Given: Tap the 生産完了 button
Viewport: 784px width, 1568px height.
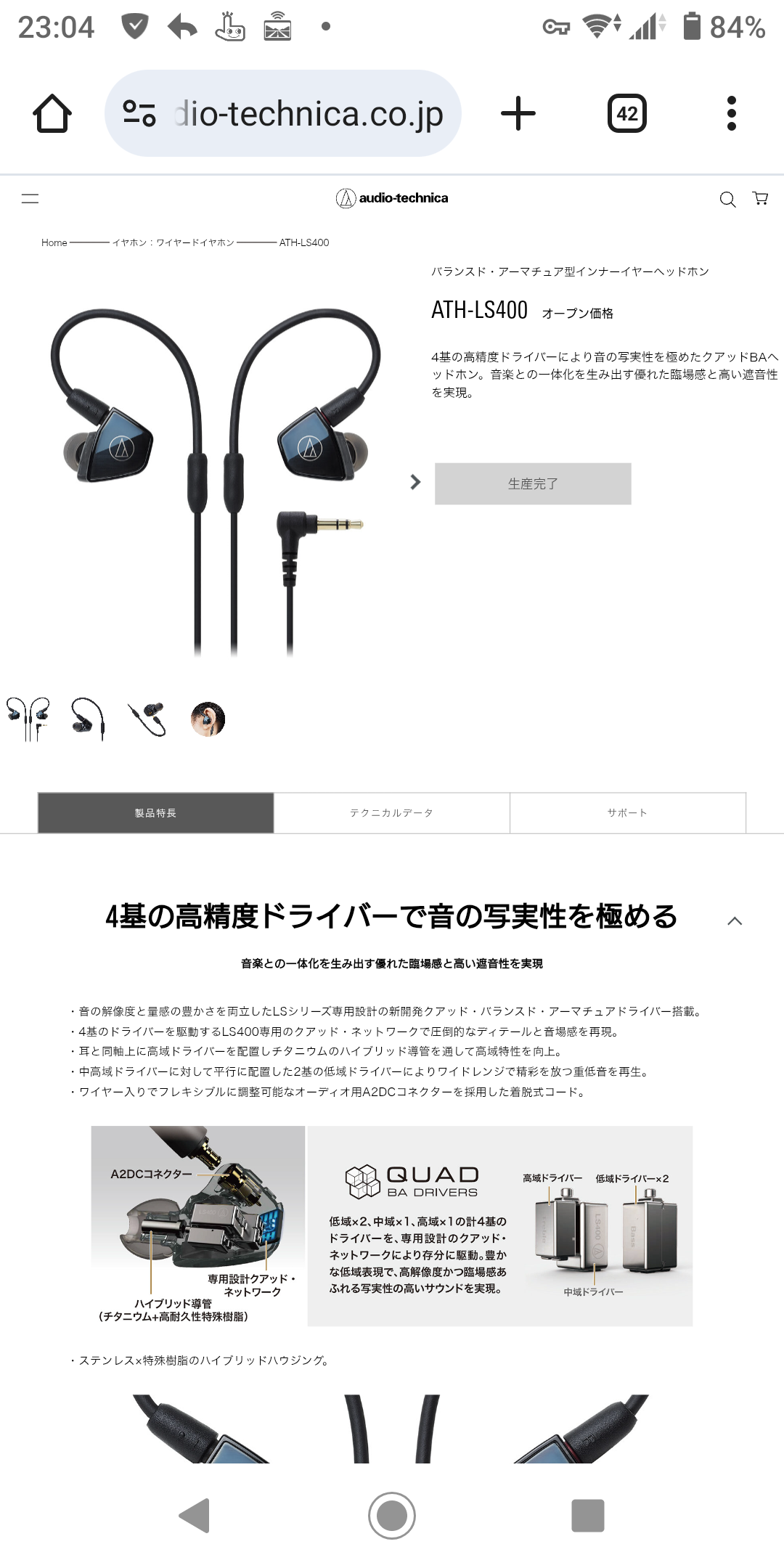Looking at the screenshot, I should [x=533, y=483].
